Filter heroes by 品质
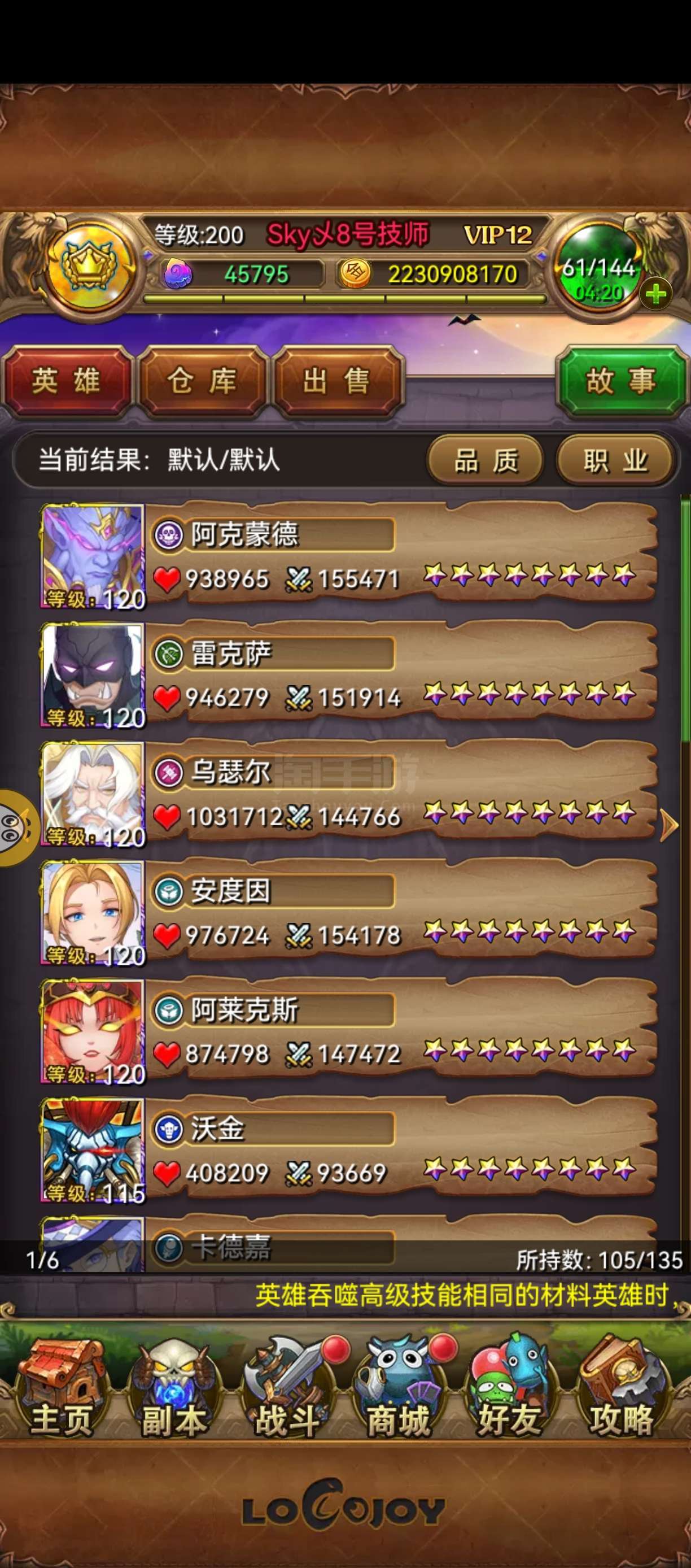691x1568 pixels. pyautogui.click(x=486, y=460)
